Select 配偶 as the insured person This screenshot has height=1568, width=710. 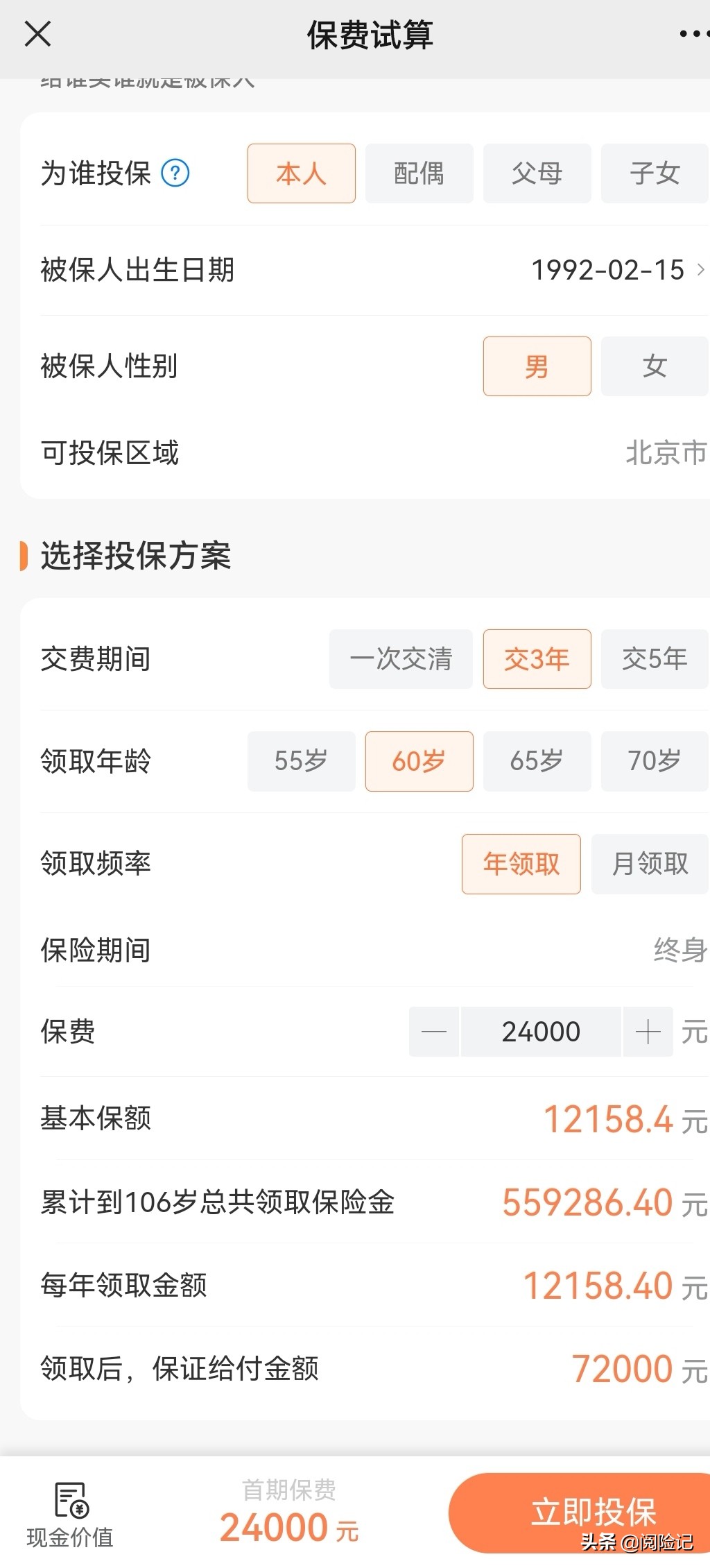(x=418, y=173)
